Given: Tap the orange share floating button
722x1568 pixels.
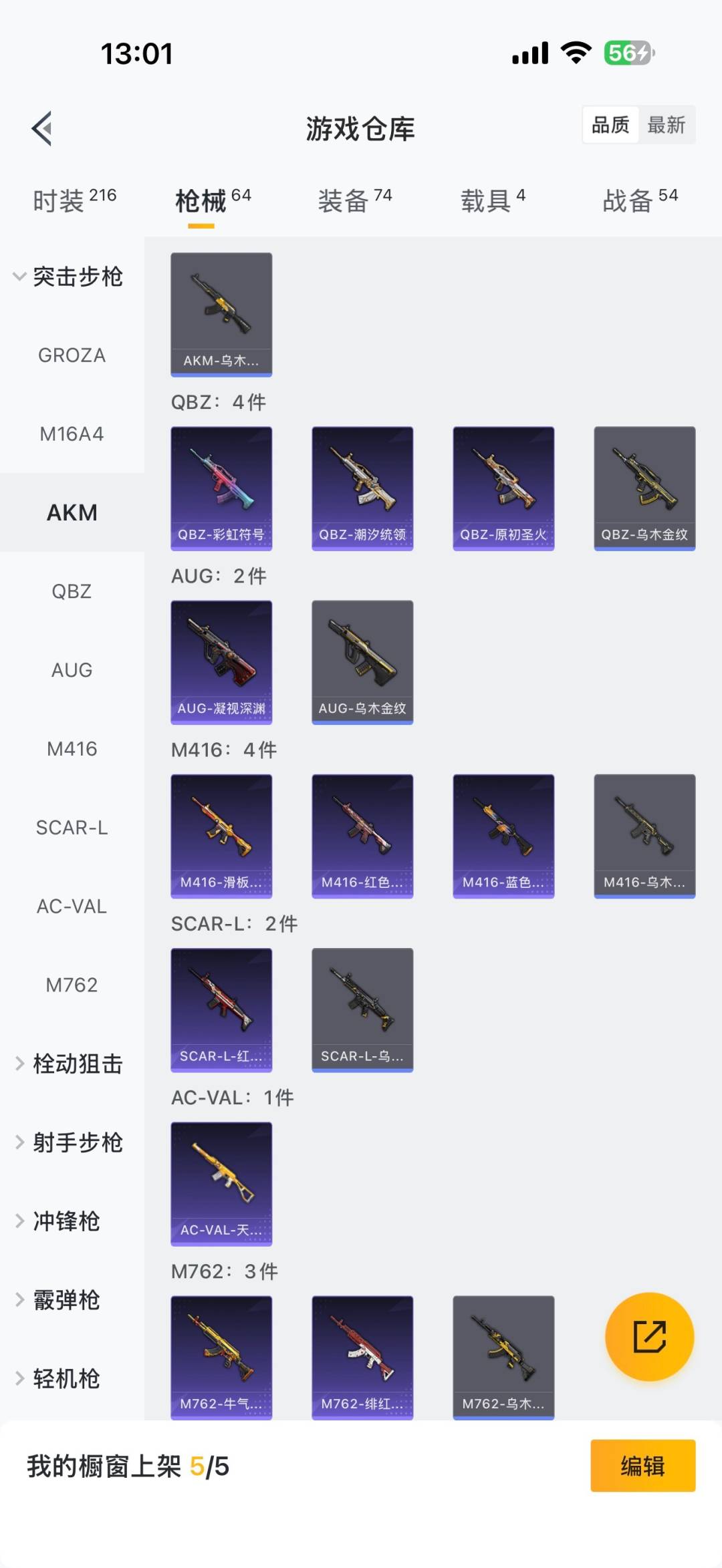Looking at the screenshot, I should click(649, 1337).
